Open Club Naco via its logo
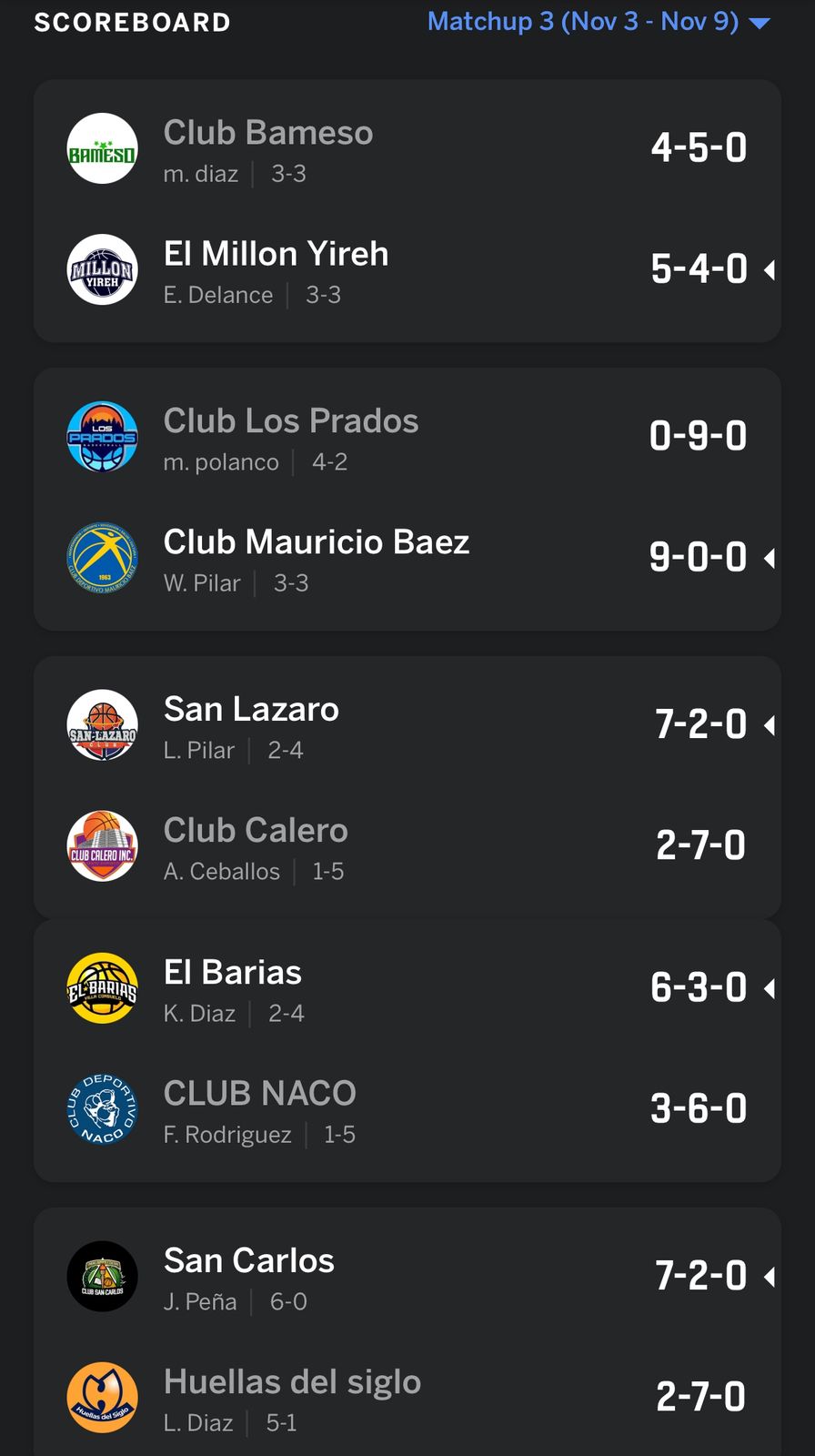 pyautogui.click(x=102, y=1109)
